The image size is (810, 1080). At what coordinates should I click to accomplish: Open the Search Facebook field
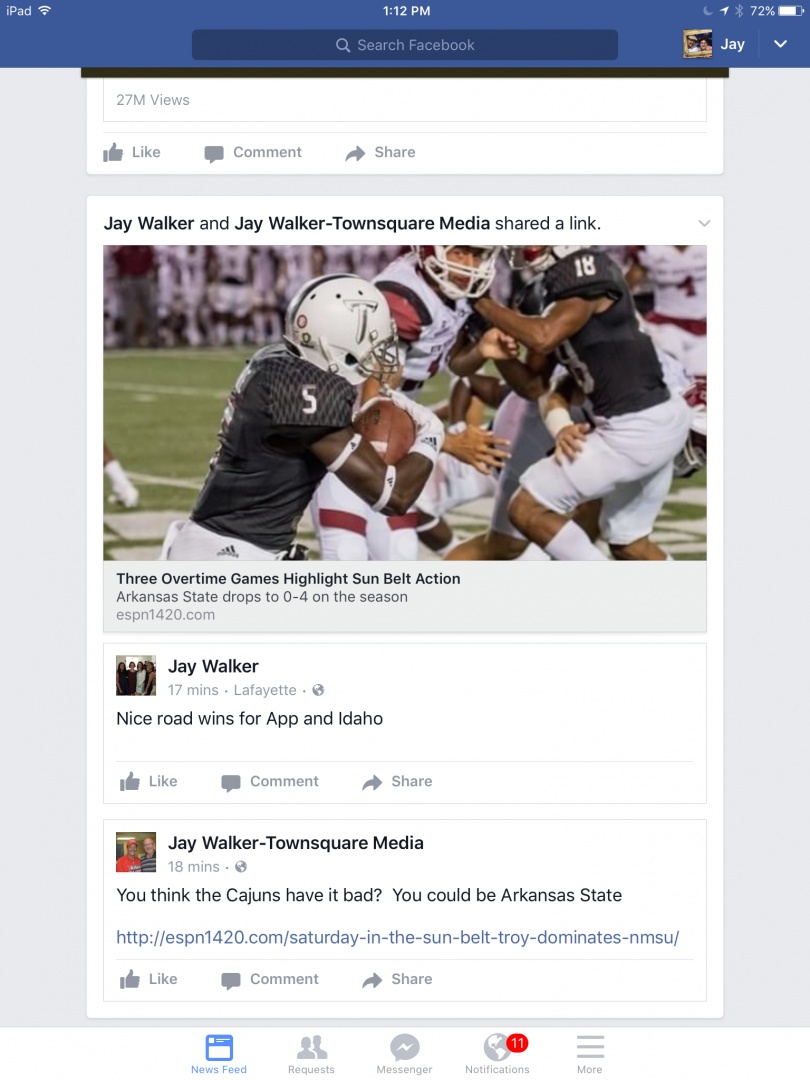point(405,45)
